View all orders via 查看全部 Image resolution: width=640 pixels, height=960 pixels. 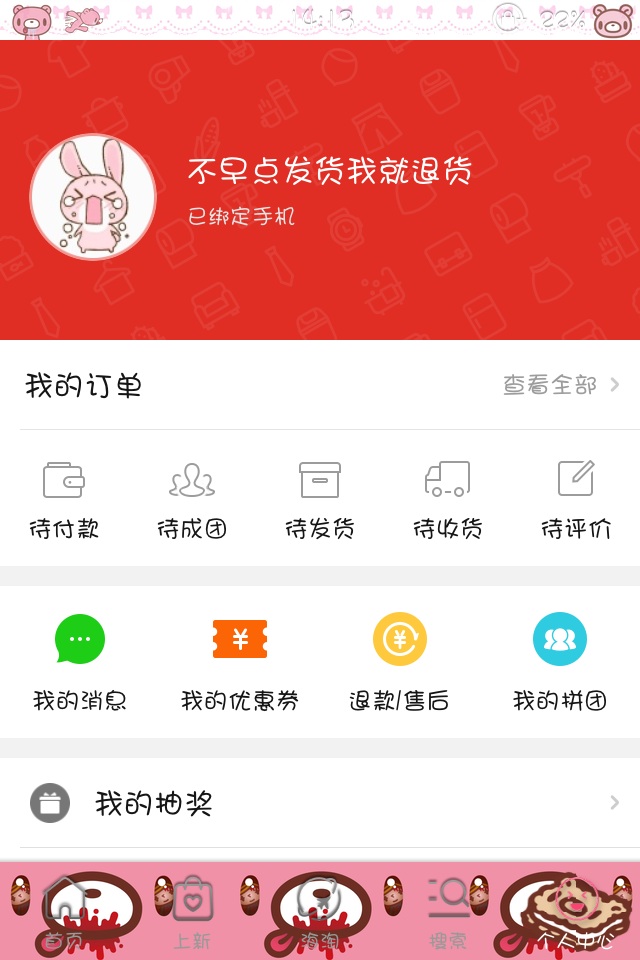pos(560,385)
